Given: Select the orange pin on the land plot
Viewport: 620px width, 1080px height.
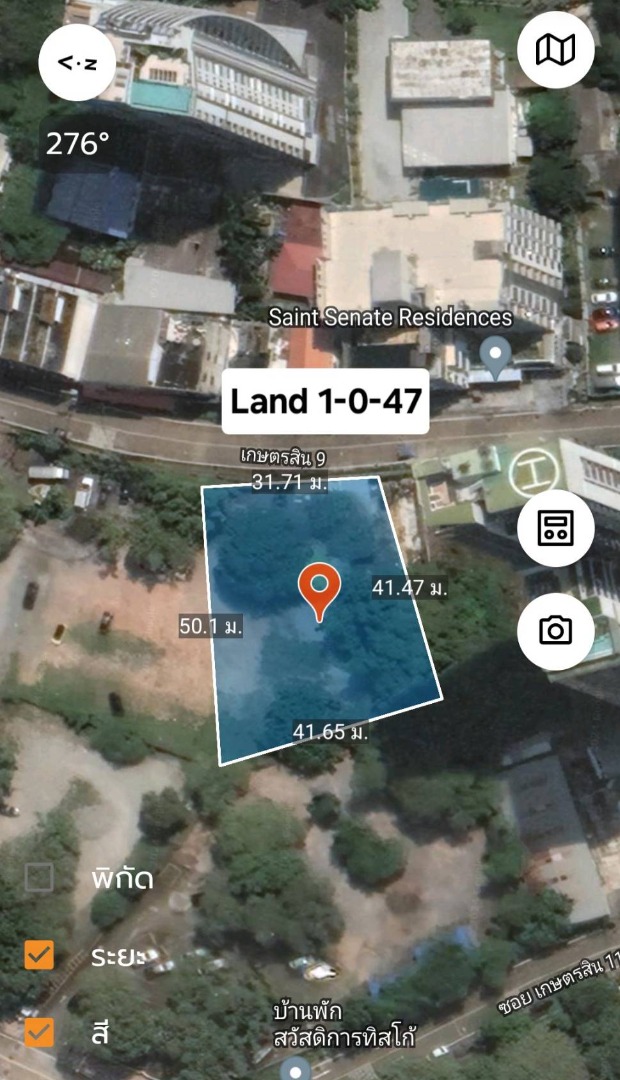Looking at the screenshot, I should coord(320,588).
